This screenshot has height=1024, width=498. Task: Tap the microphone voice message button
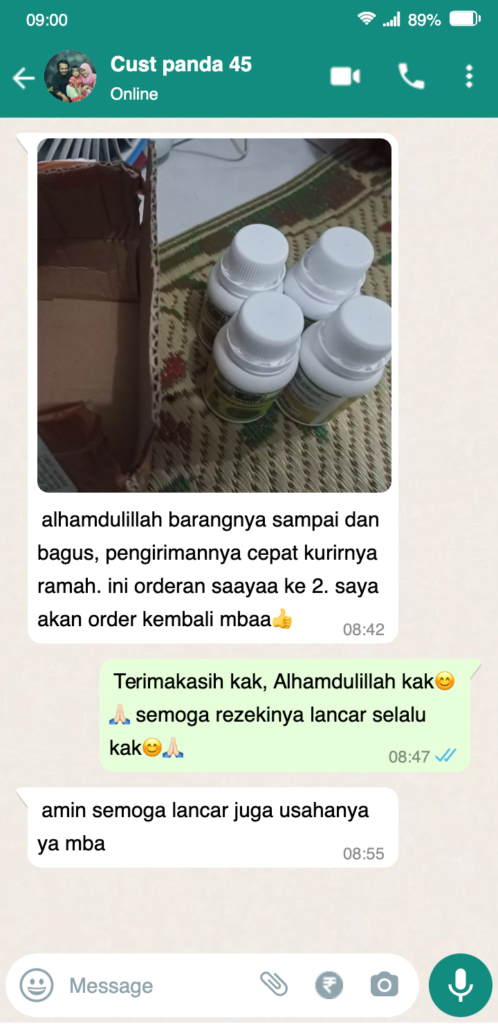coord(460,985)
